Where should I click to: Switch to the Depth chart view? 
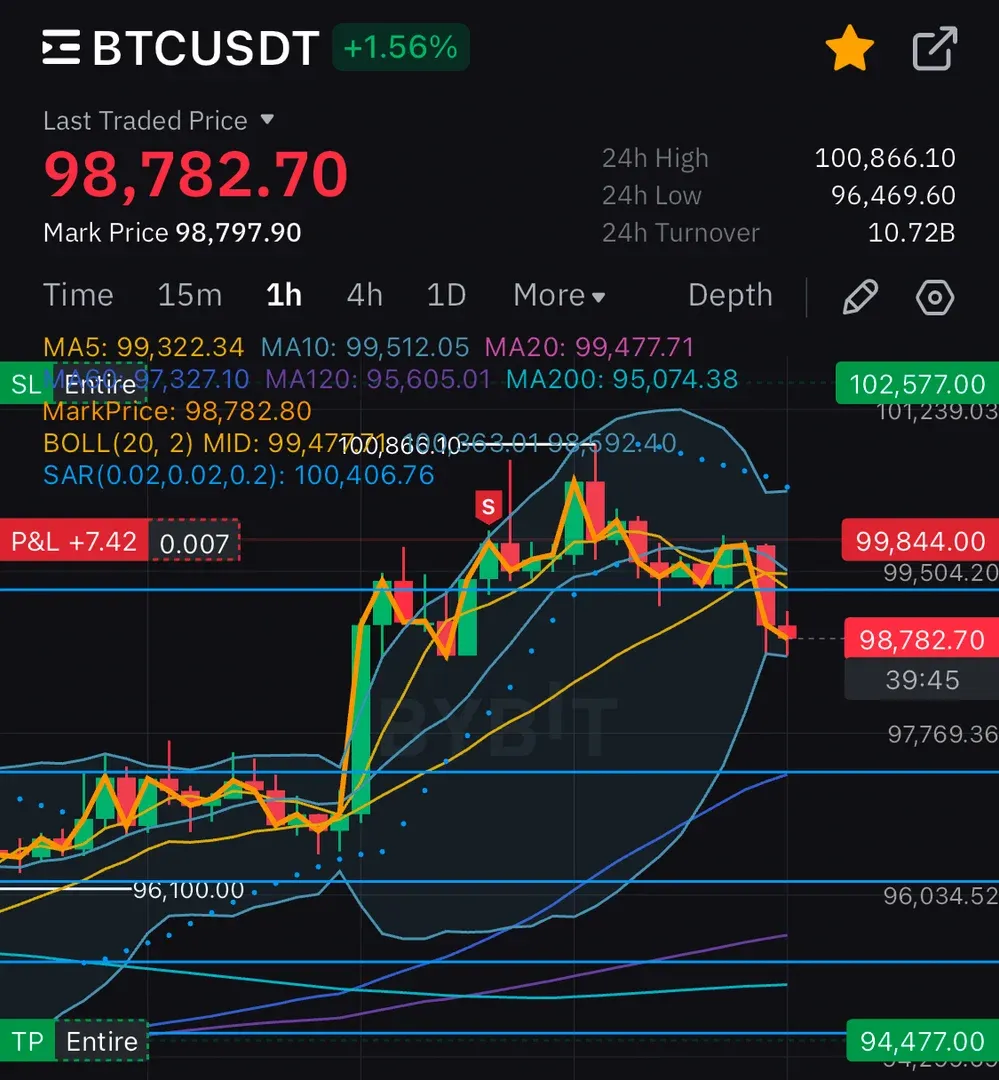pyautogui.click(x=730, y=295)
